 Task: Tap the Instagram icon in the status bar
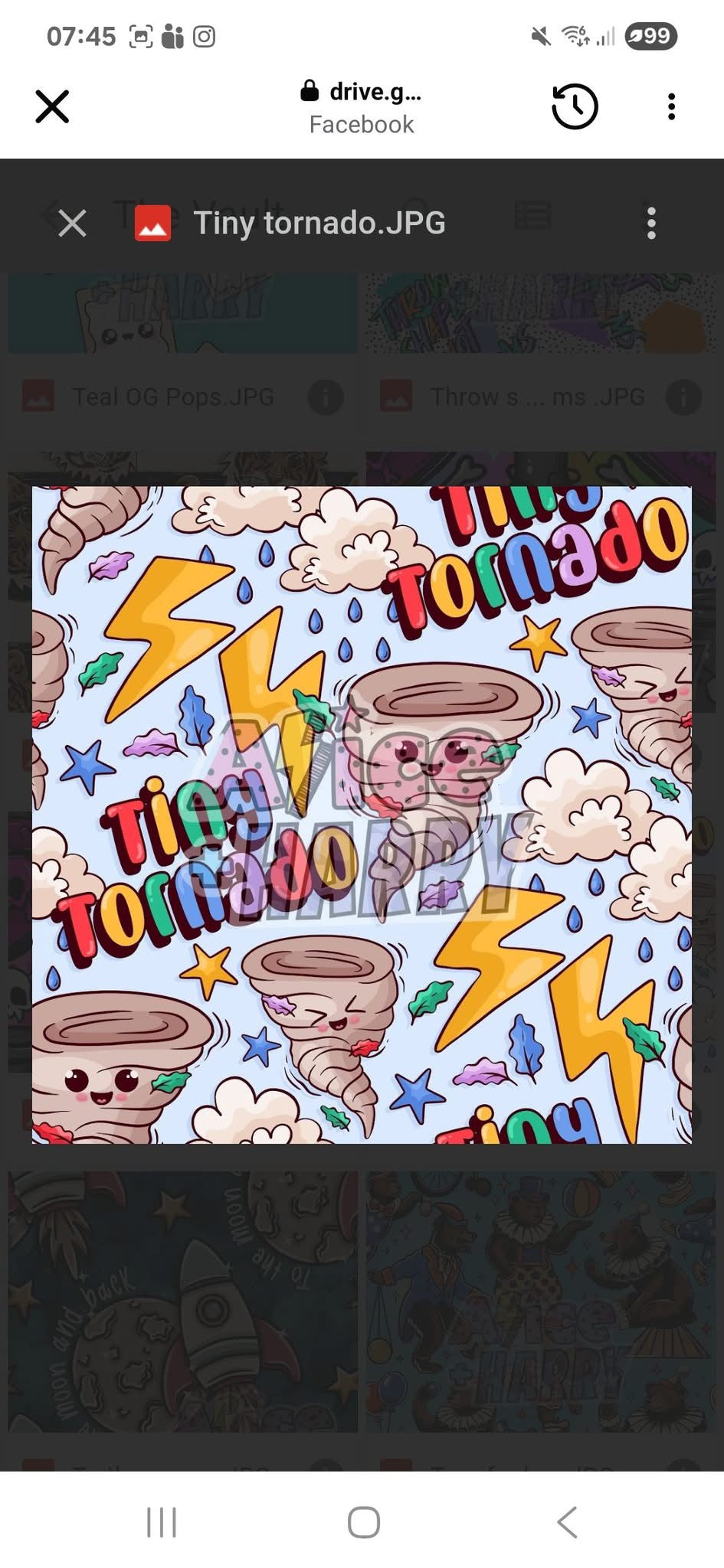pos(204,35)
